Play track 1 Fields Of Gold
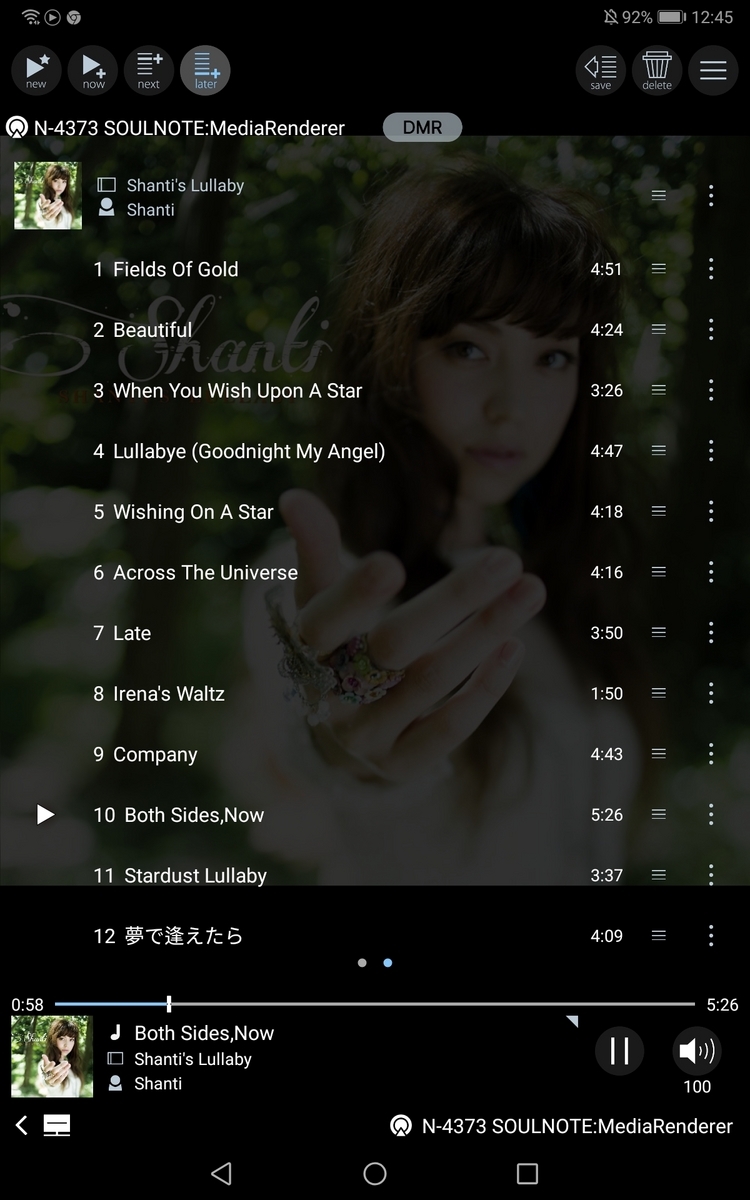Viewport: 750px width, 1200px height. click(176, 269)
